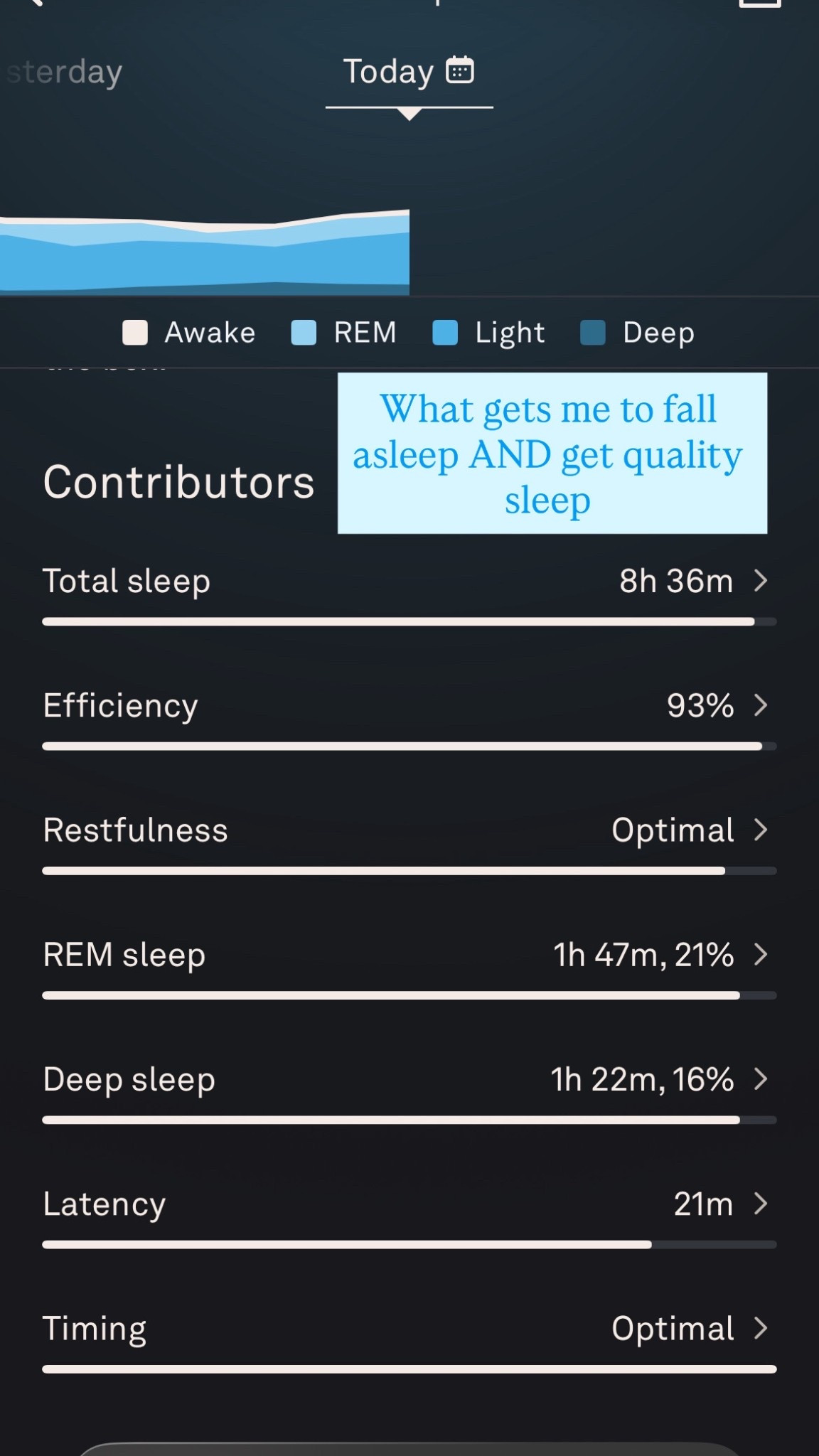Tap the 8h 36m total sleep value
The height and width of the screenshot is (1456, 819).
coord(675,581)
